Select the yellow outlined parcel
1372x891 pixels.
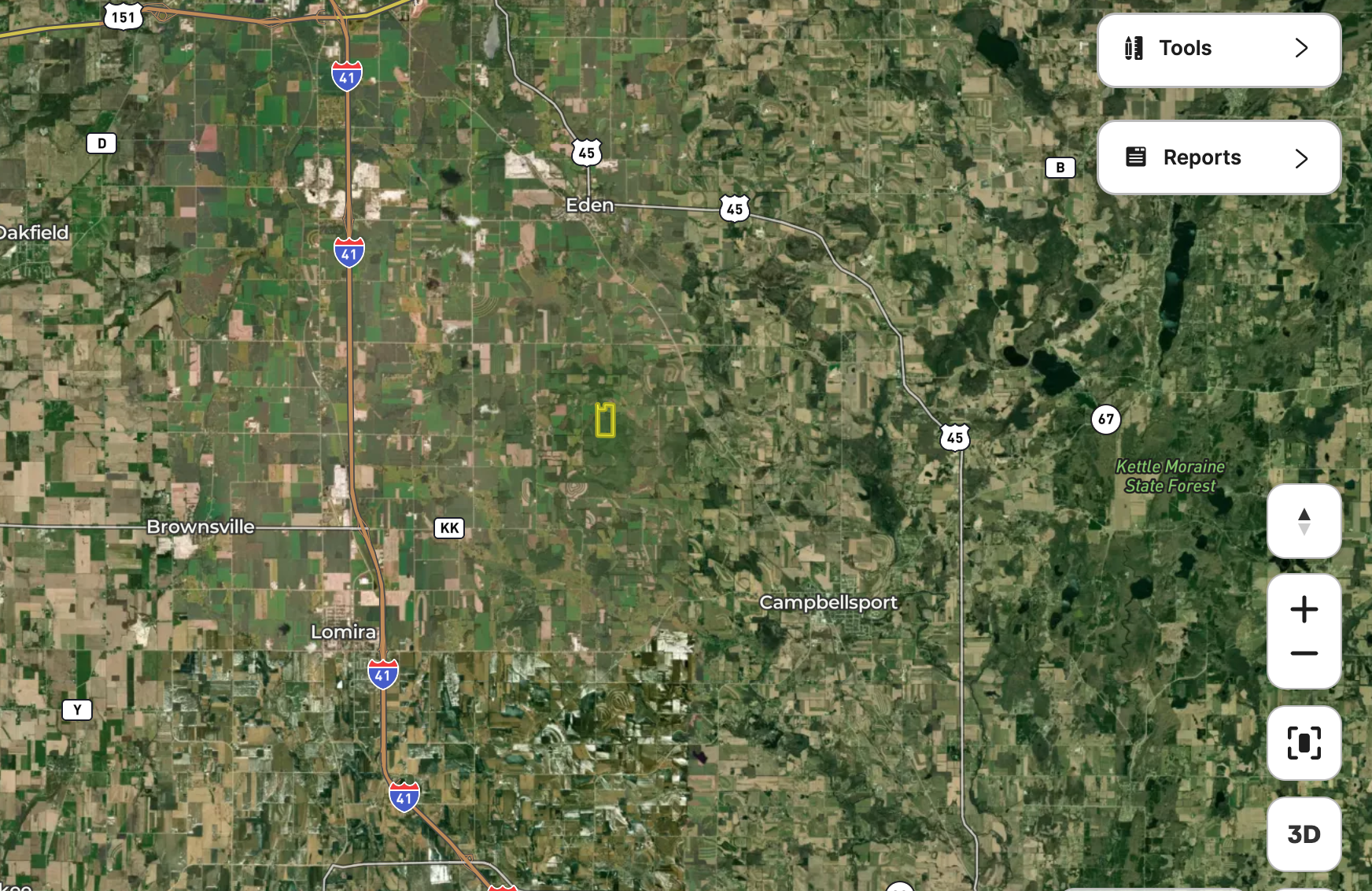click(605, 420)
